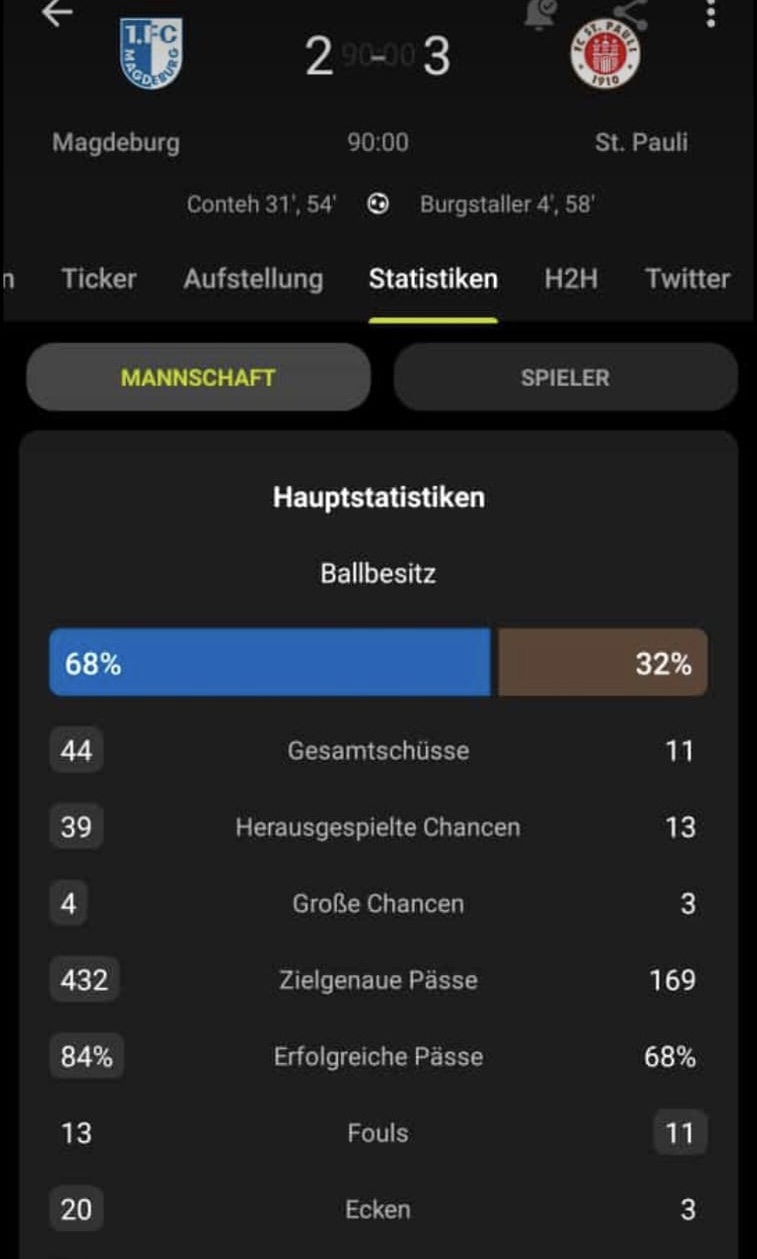
Task: Show SPIELER statistics
Action: pyautogui.click(x=565, y=378)
